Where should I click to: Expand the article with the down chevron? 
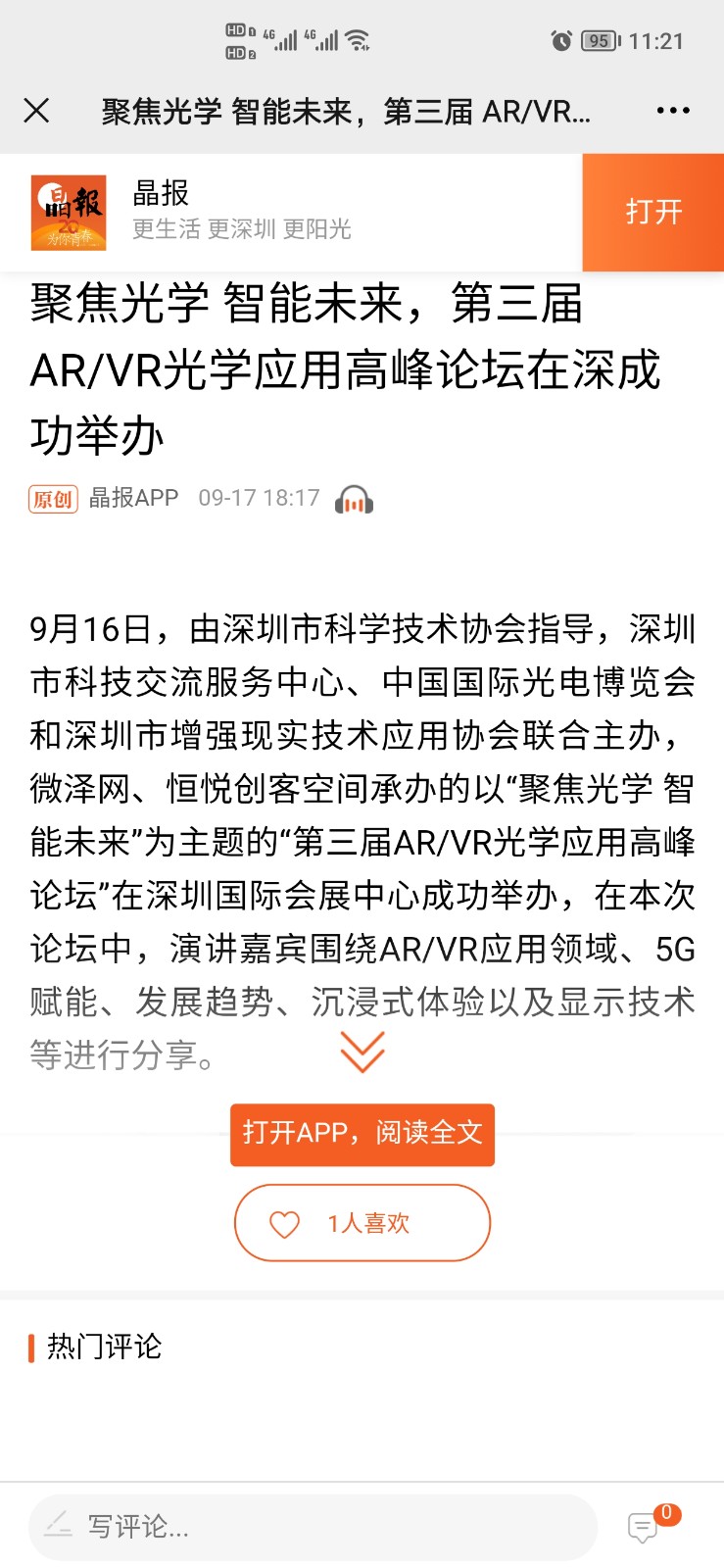click(x=362, y=1052)
